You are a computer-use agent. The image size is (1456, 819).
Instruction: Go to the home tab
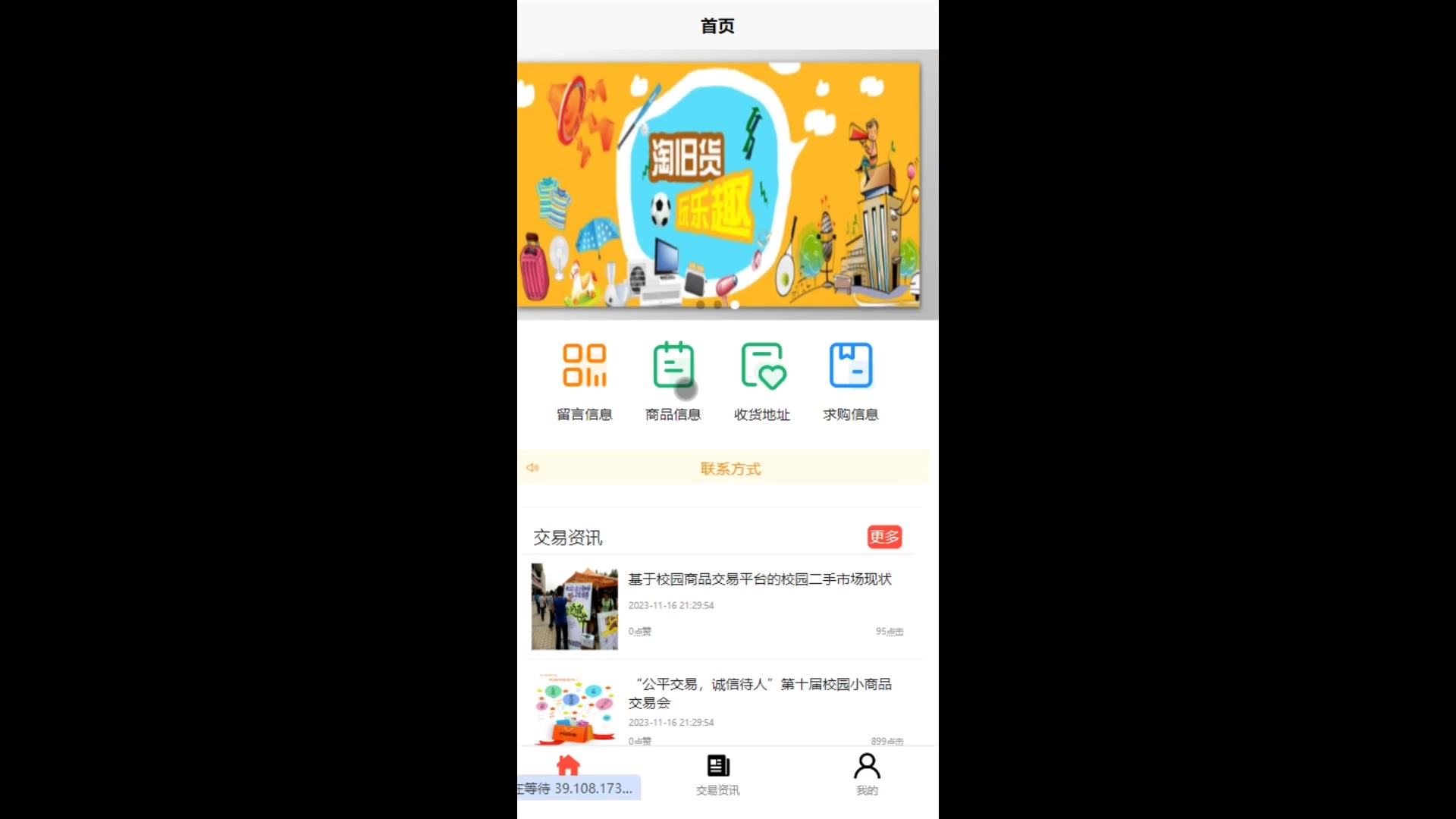[568, 767]
